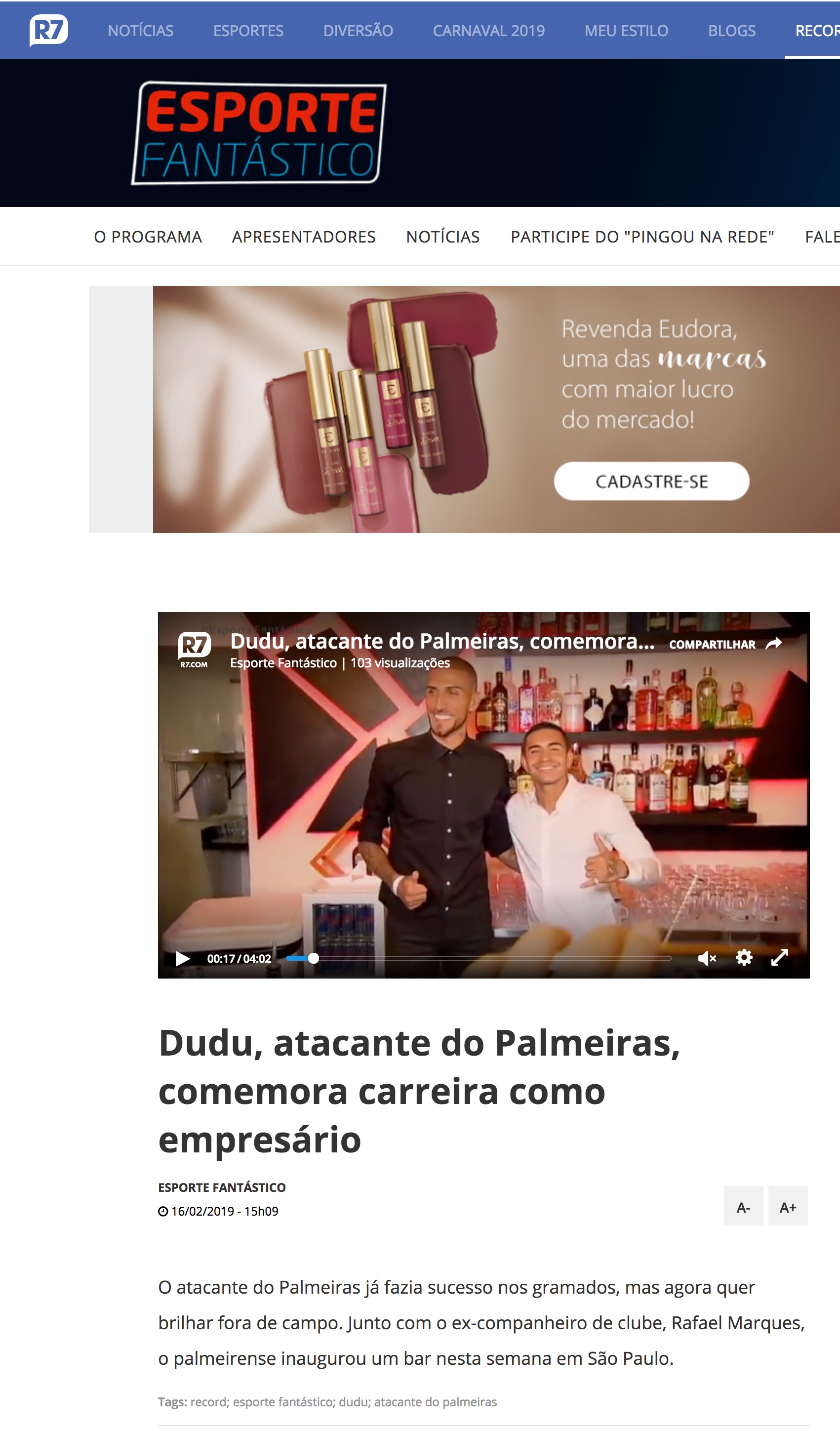Open the Notícias top menu item
Image resolution: width=840 pixels, height=1431 pixels.
coord(141,31)
